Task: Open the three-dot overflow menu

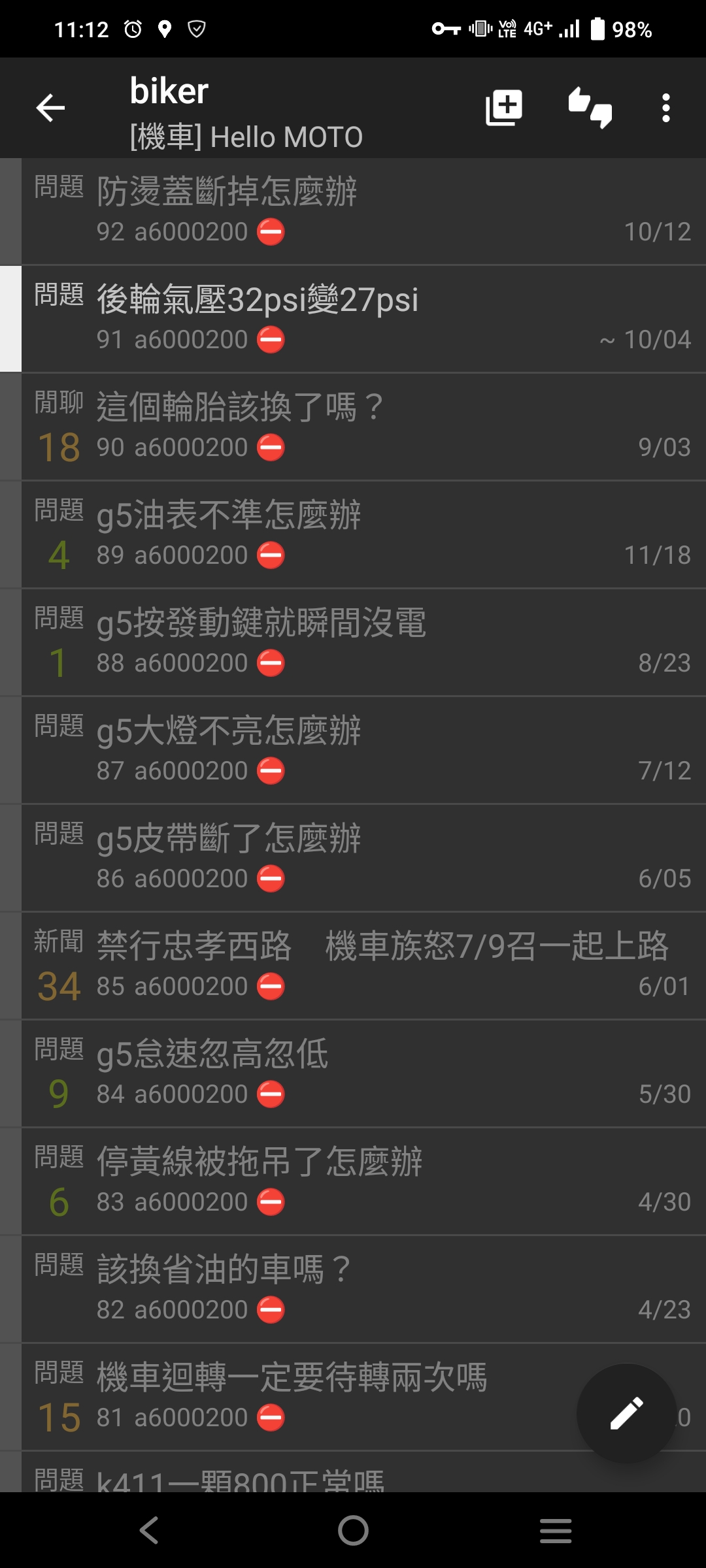Action: [665, 108]
